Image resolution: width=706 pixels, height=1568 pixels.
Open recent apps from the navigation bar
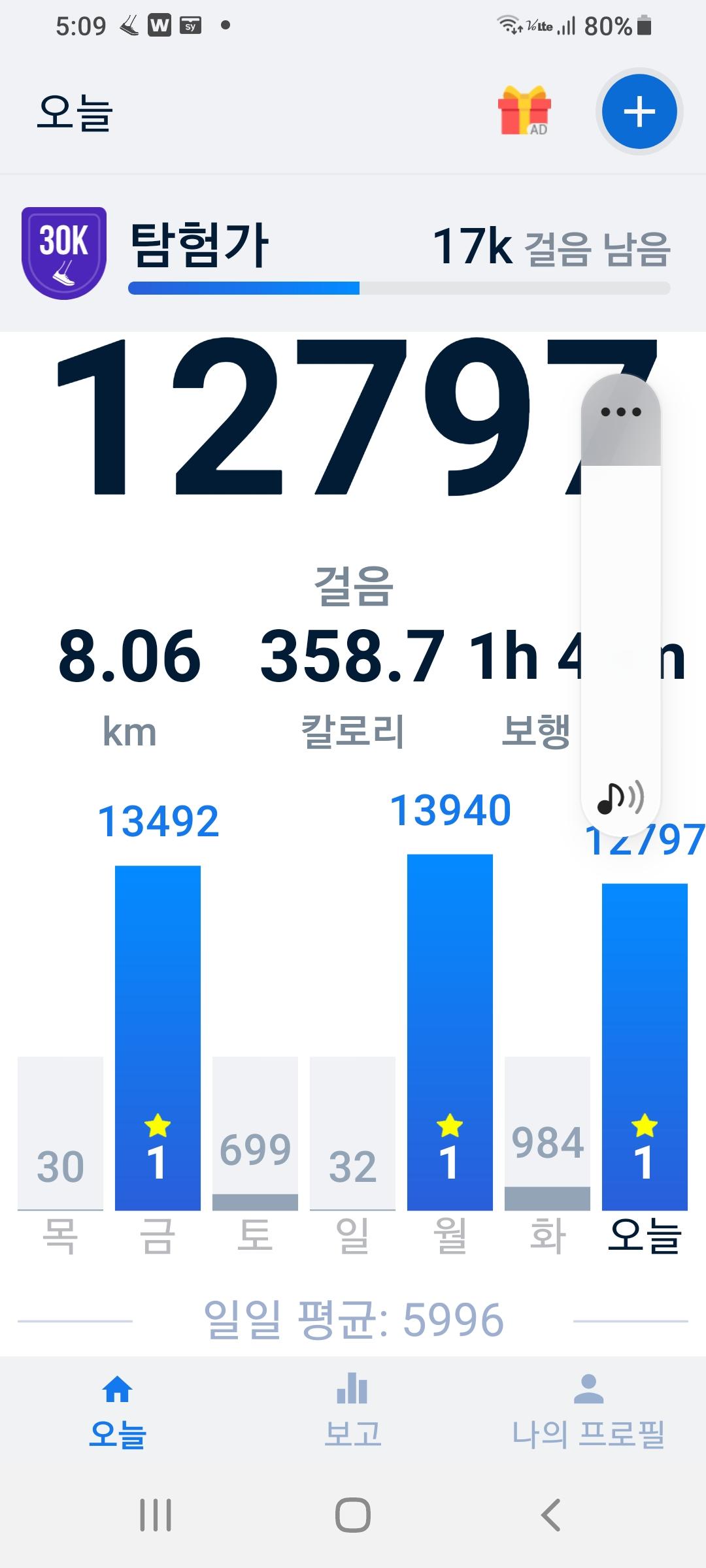[156, 1514]
